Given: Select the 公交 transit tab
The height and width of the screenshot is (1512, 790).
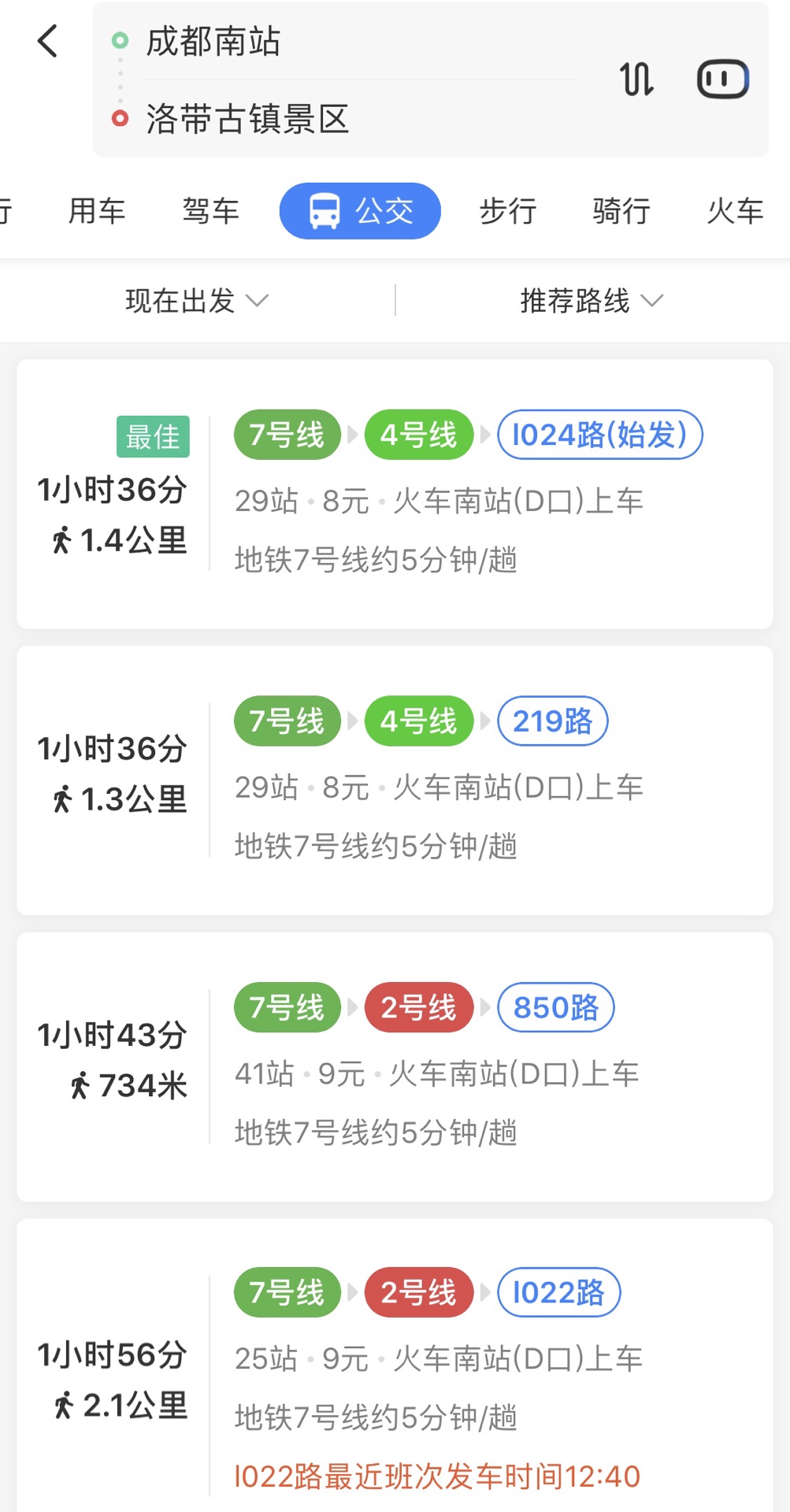Looking at the screenshot, I should (x=360, y=211).
